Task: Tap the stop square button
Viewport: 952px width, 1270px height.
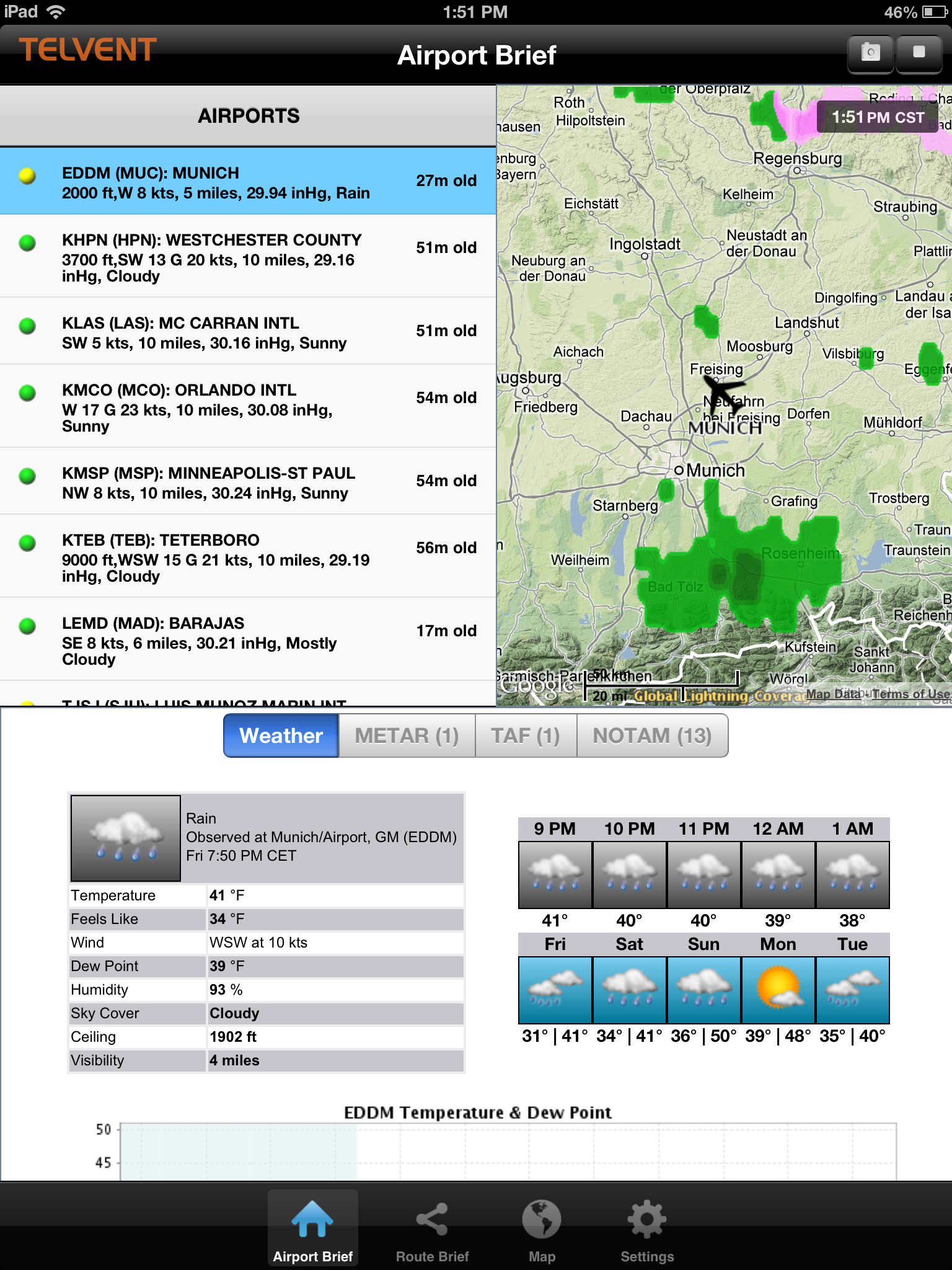Action: click(919, 53)
